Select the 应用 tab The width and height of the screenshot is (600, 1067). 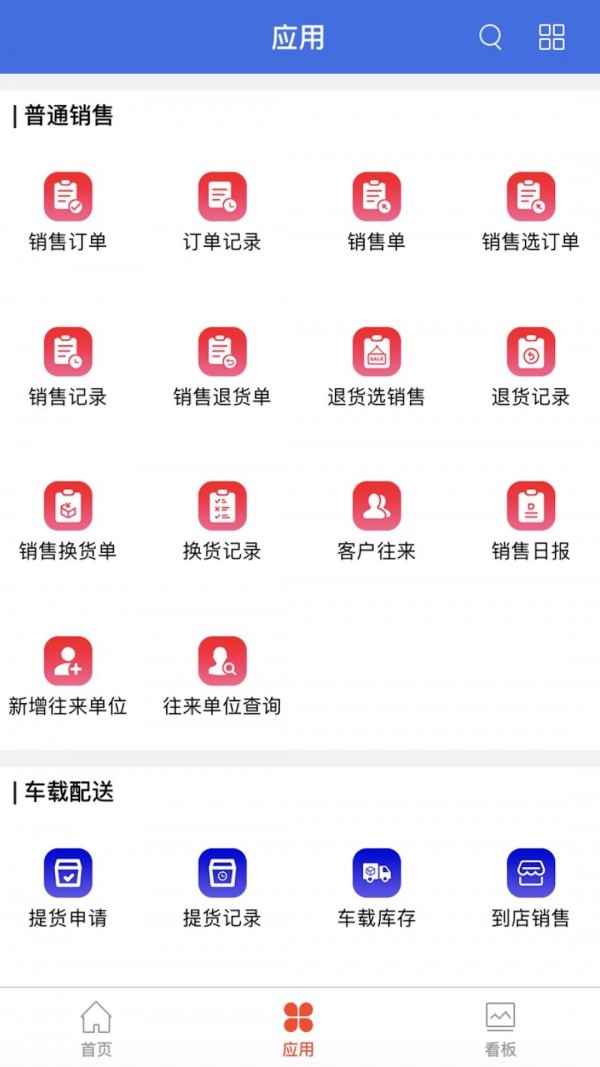point(298,1028)
